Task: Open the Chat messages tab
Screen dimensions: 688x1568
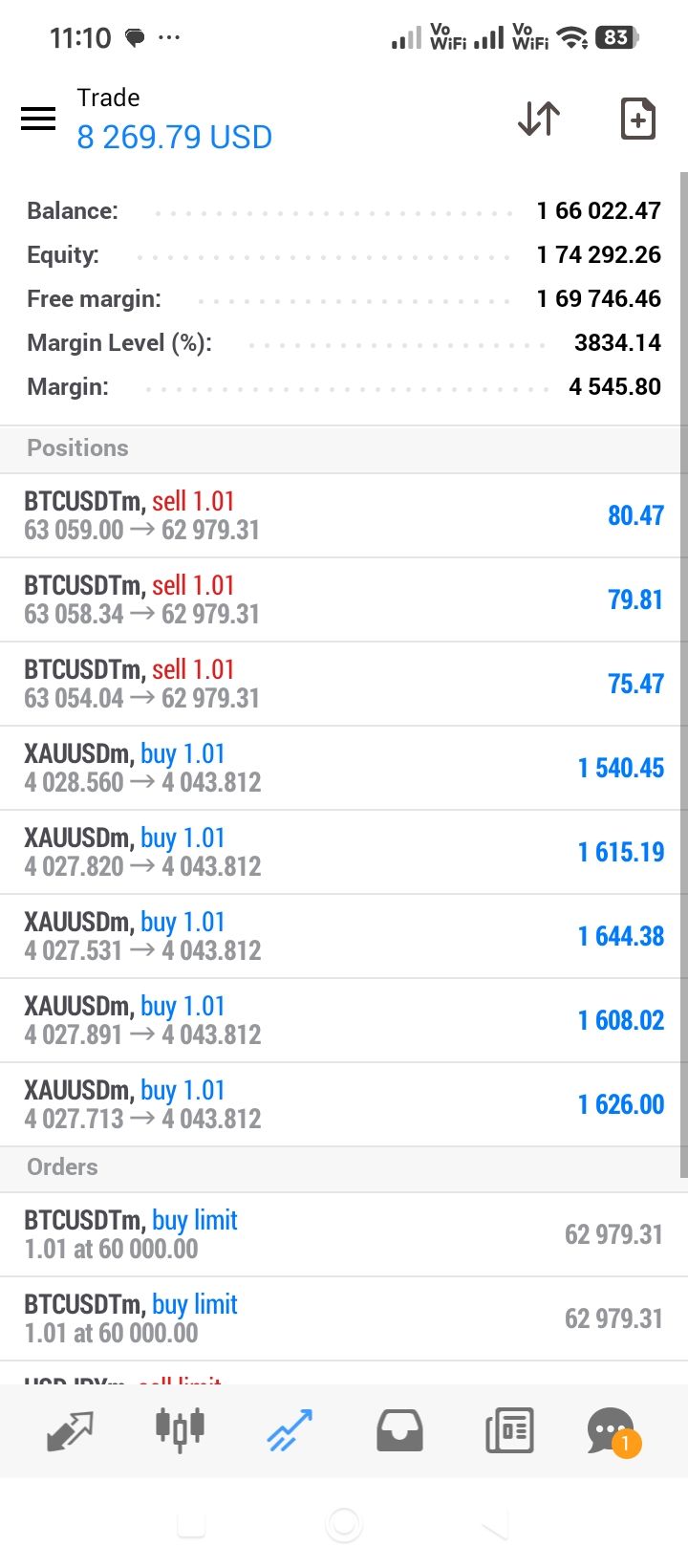Action: pyautogui.click(x=613, y=1432)
